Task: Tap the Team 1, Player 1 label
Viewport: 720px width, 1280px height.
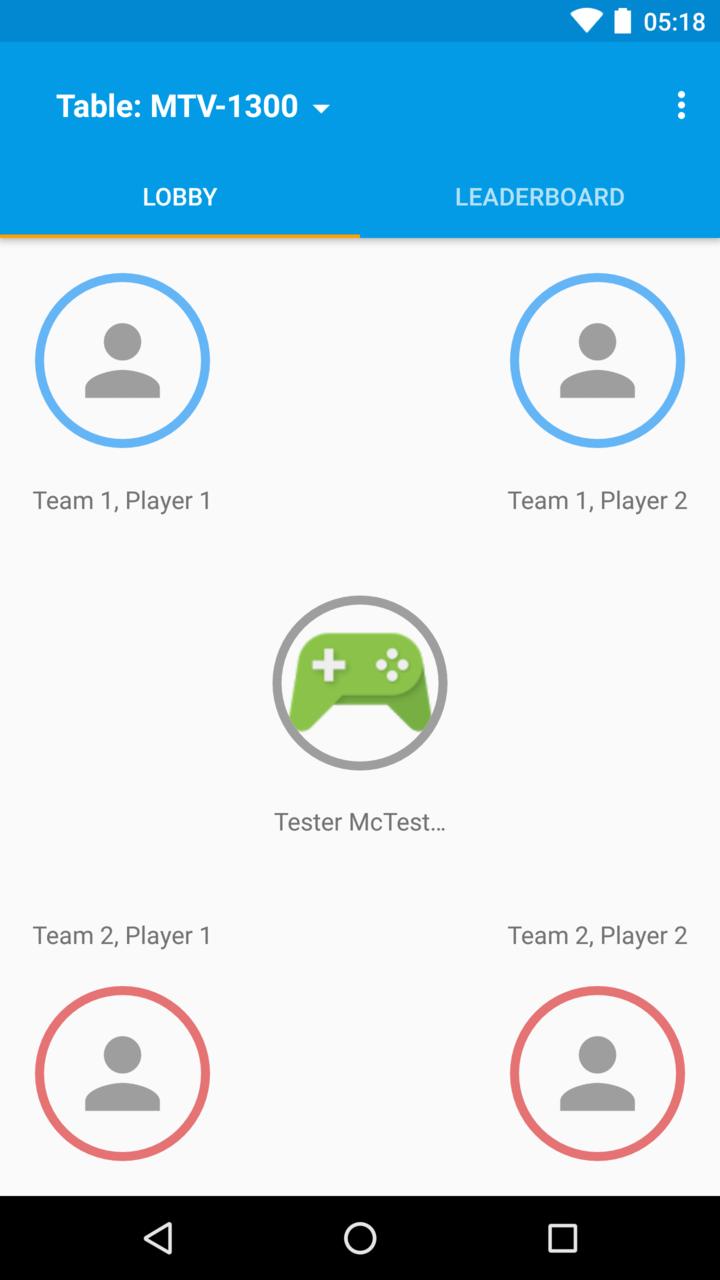Action: (x=122, y=499)
